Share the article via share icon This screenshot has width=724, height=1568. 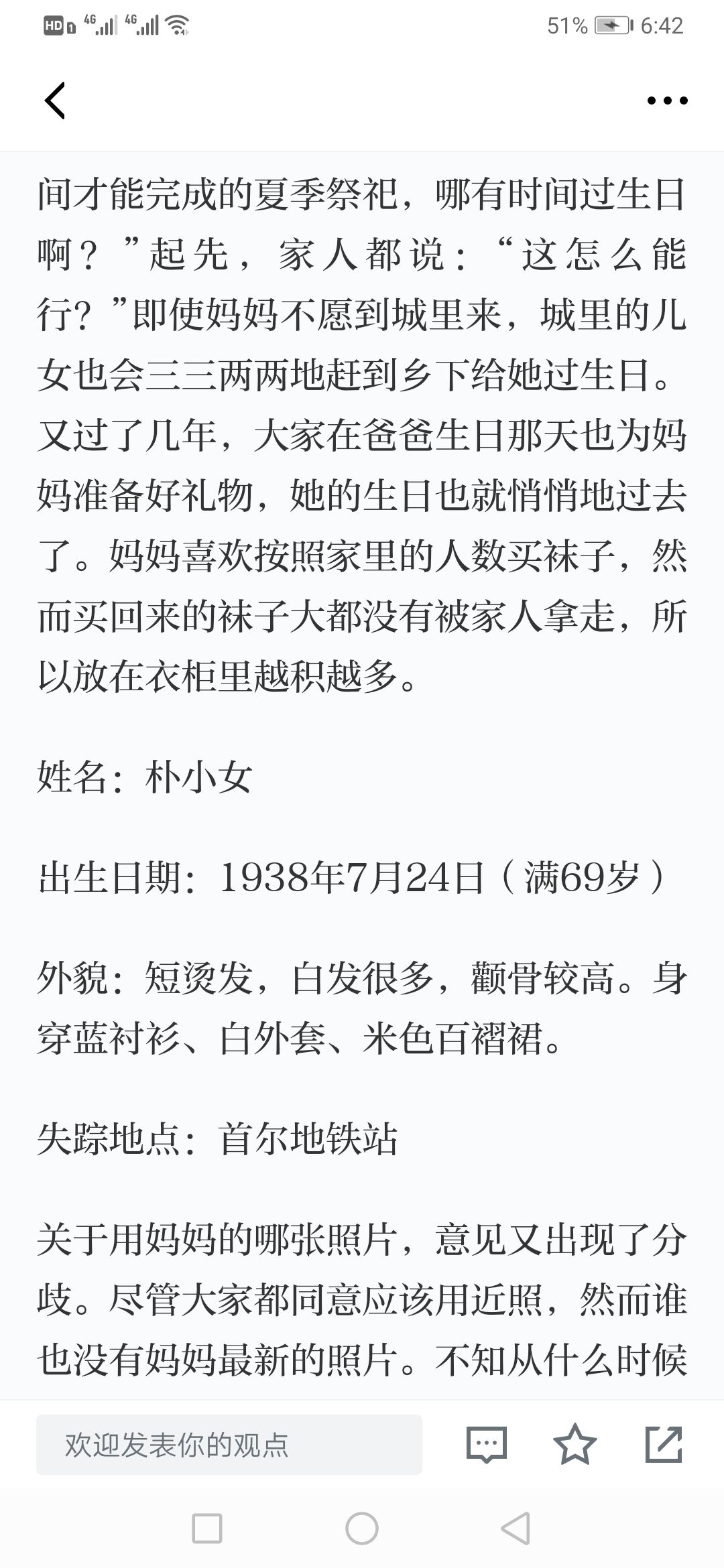pyautogui.click(x=664, y=1444)
